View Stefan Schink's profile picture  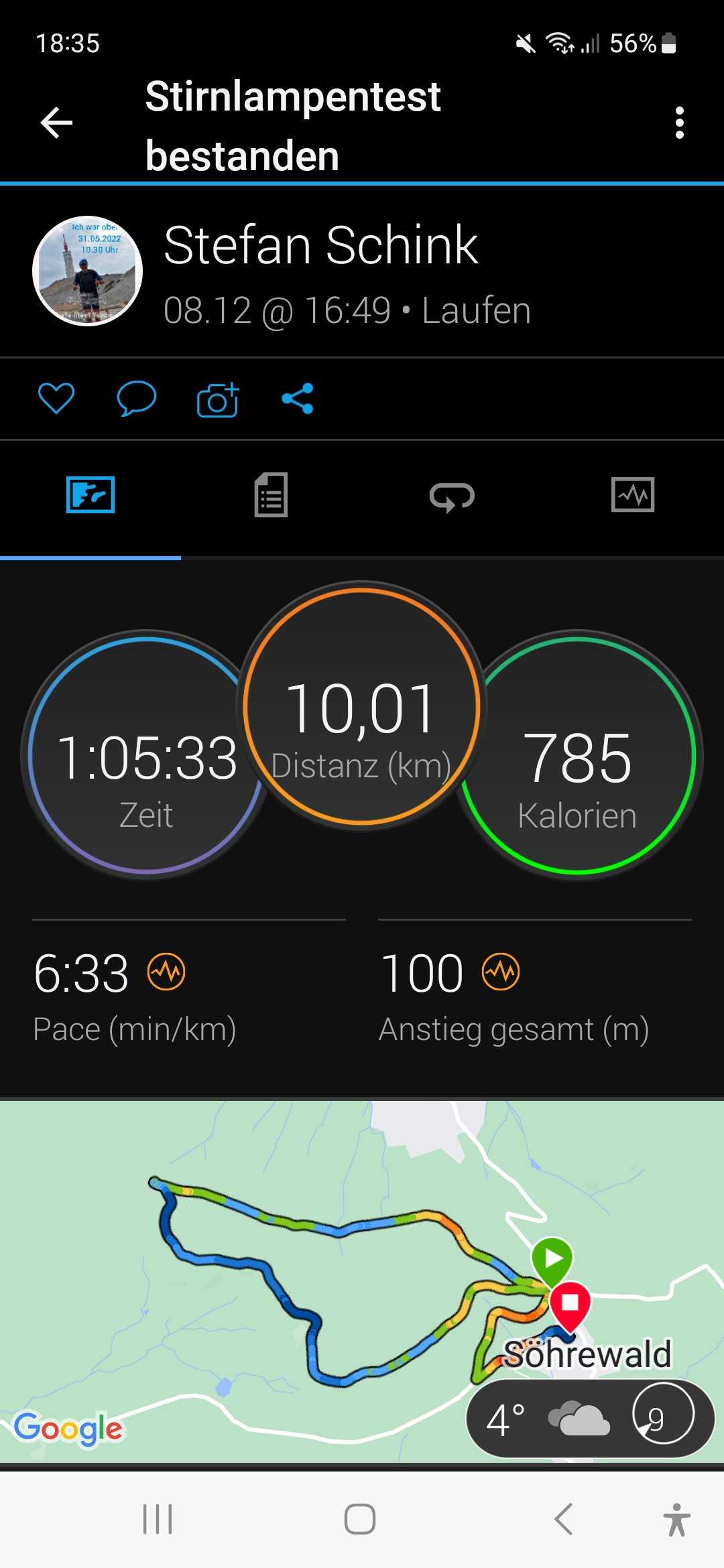click(x=88, y=271)
